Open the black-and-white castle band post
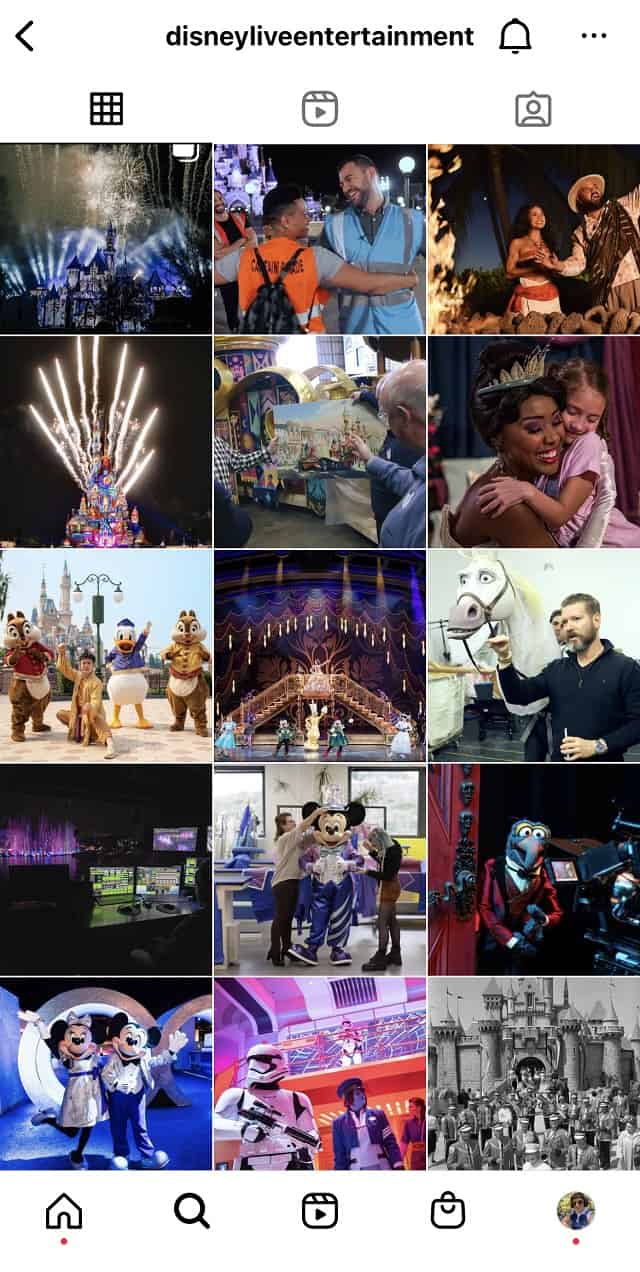The width and height of the screenshot is (640, 1272). (534, 1073)
